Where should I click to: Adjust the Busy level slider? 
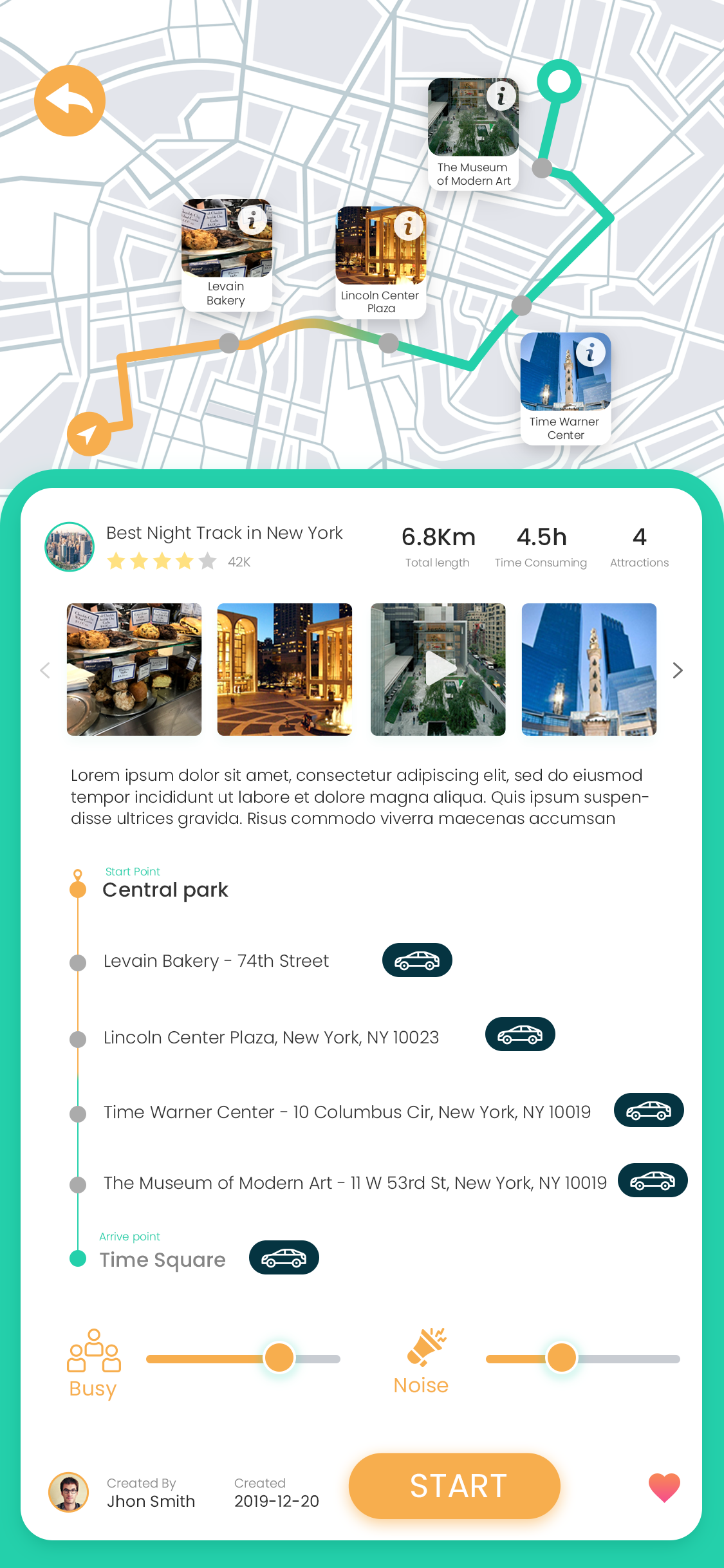(x=279, y=1358)
